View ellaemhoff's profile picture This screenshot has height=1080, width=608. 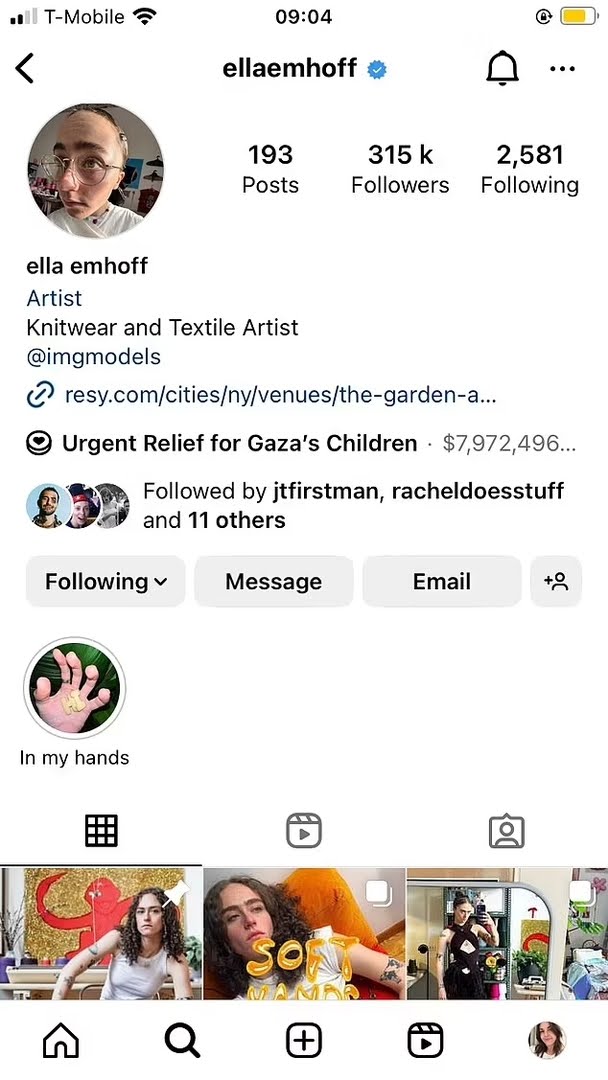point(95,171)
